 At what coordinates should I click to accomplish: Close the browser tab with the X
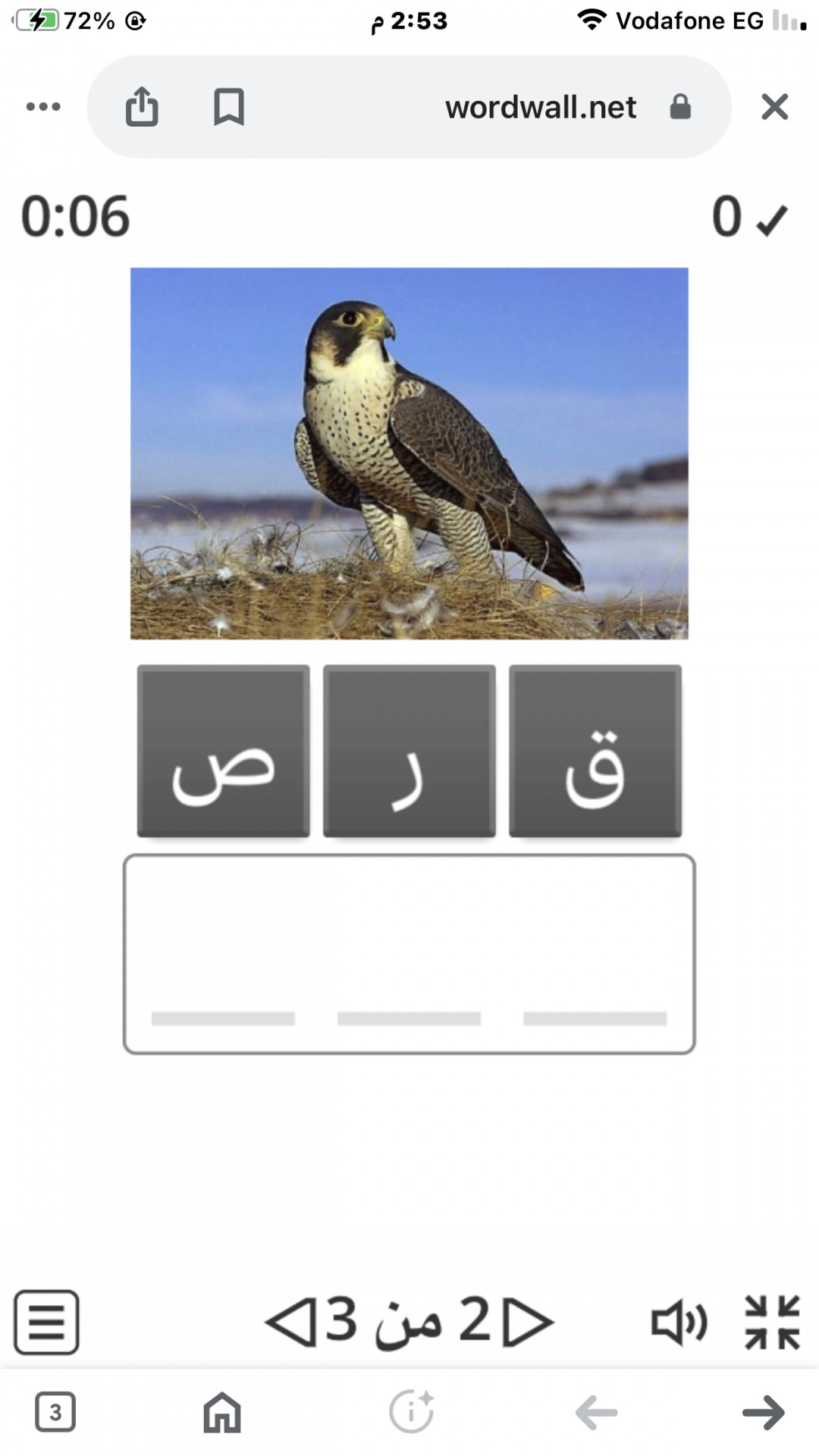774,107
